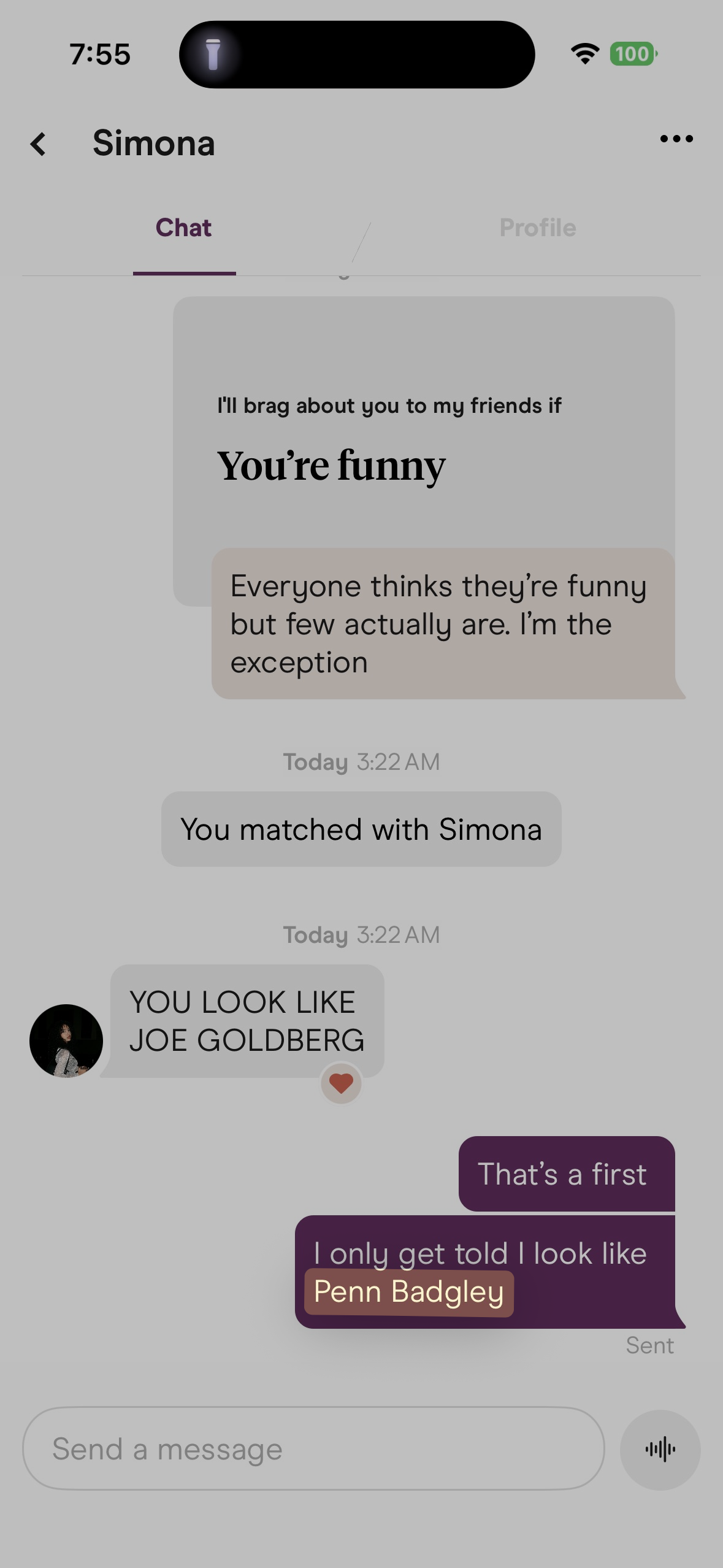Image resolution: width=723 pixels, height=1568 pixels.
Task: Open Simona's profile picture
Action: click(66, 1040)
